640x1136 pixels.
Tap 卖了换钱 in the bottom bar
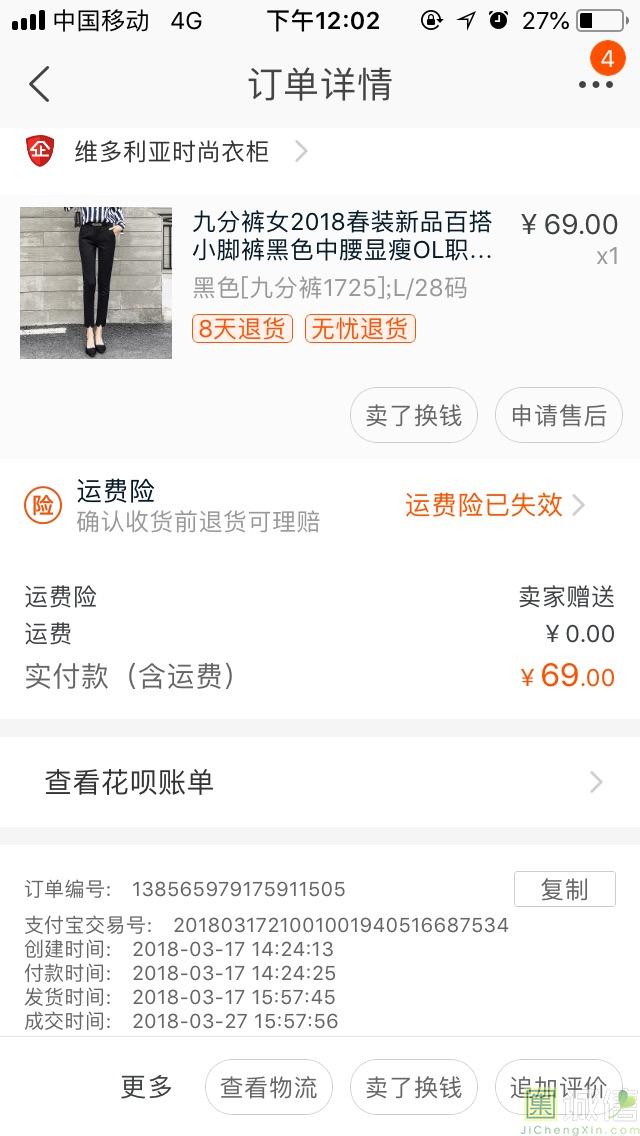click(x=414, y=1087)
